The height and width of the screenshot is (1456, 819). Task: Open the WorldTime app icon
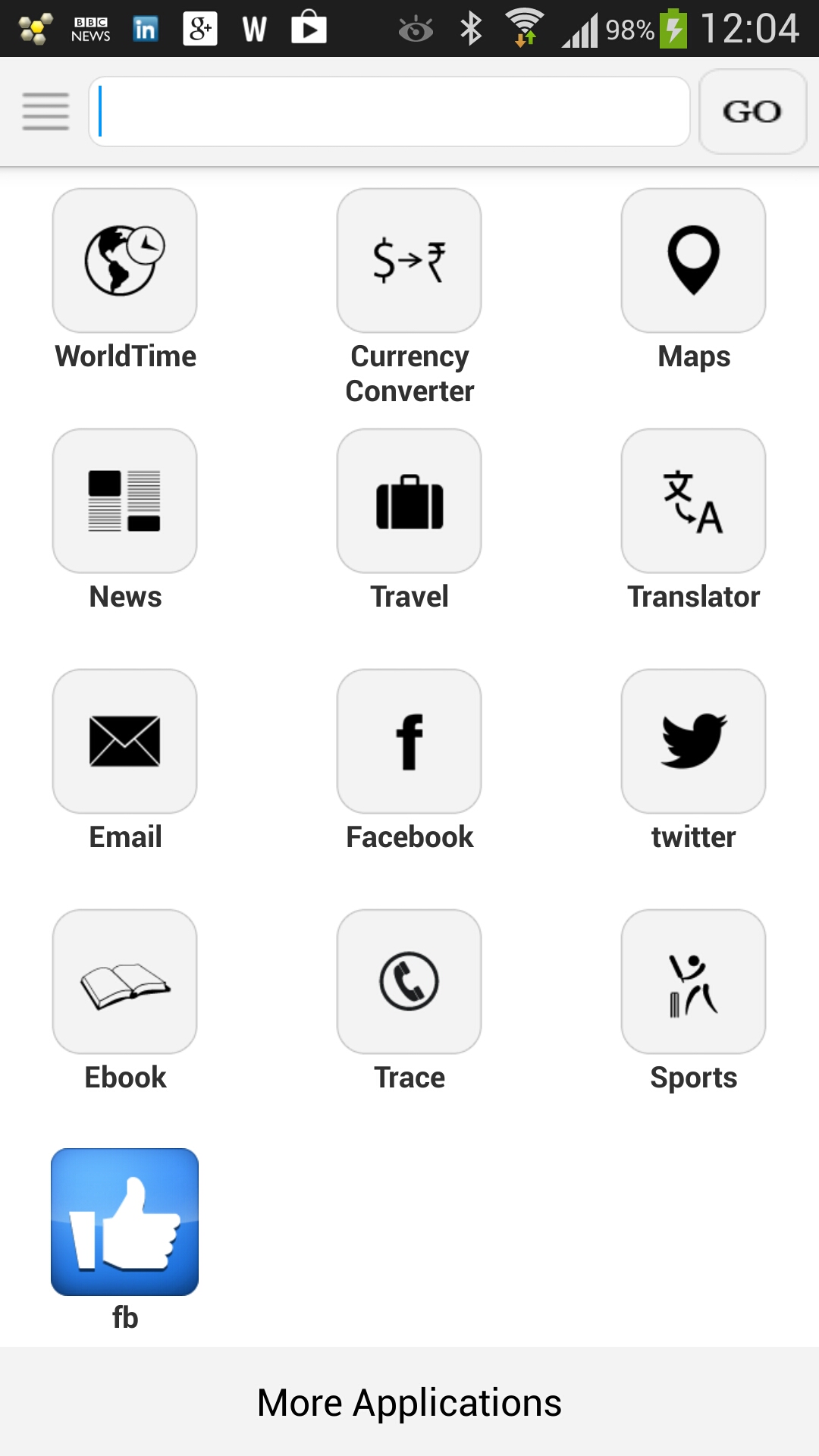[x=124, y=259]
